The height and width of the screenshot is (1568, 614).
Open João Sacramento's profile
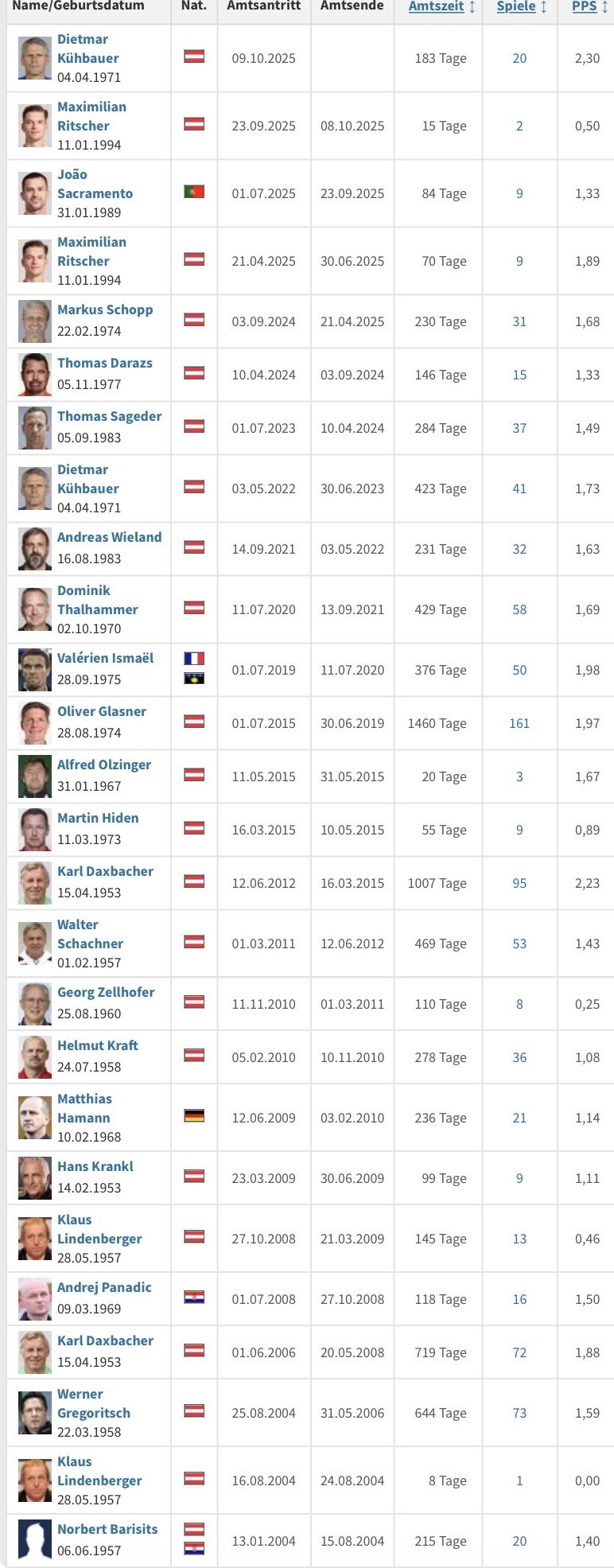(95, 184)
